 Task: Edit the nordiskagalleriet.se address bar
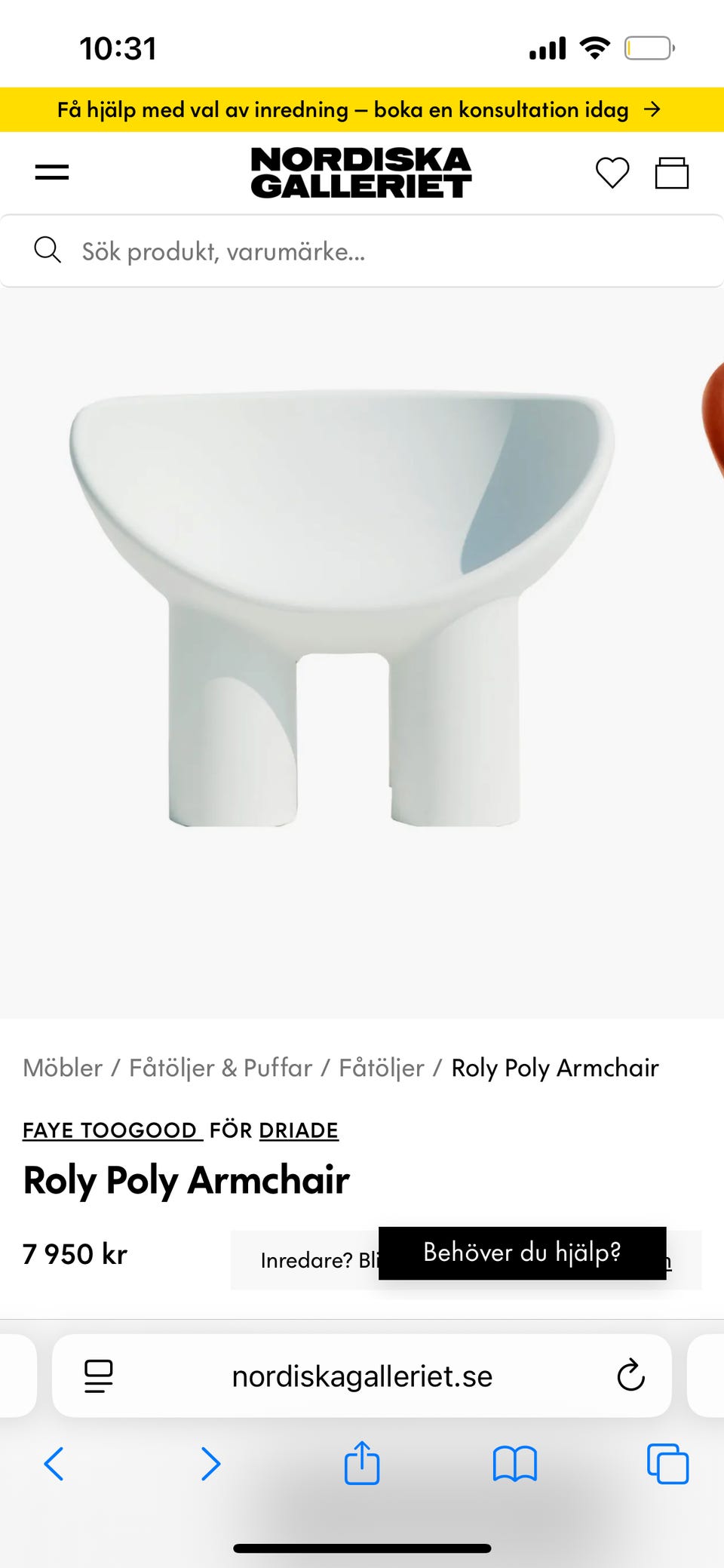coord(362,1376)
